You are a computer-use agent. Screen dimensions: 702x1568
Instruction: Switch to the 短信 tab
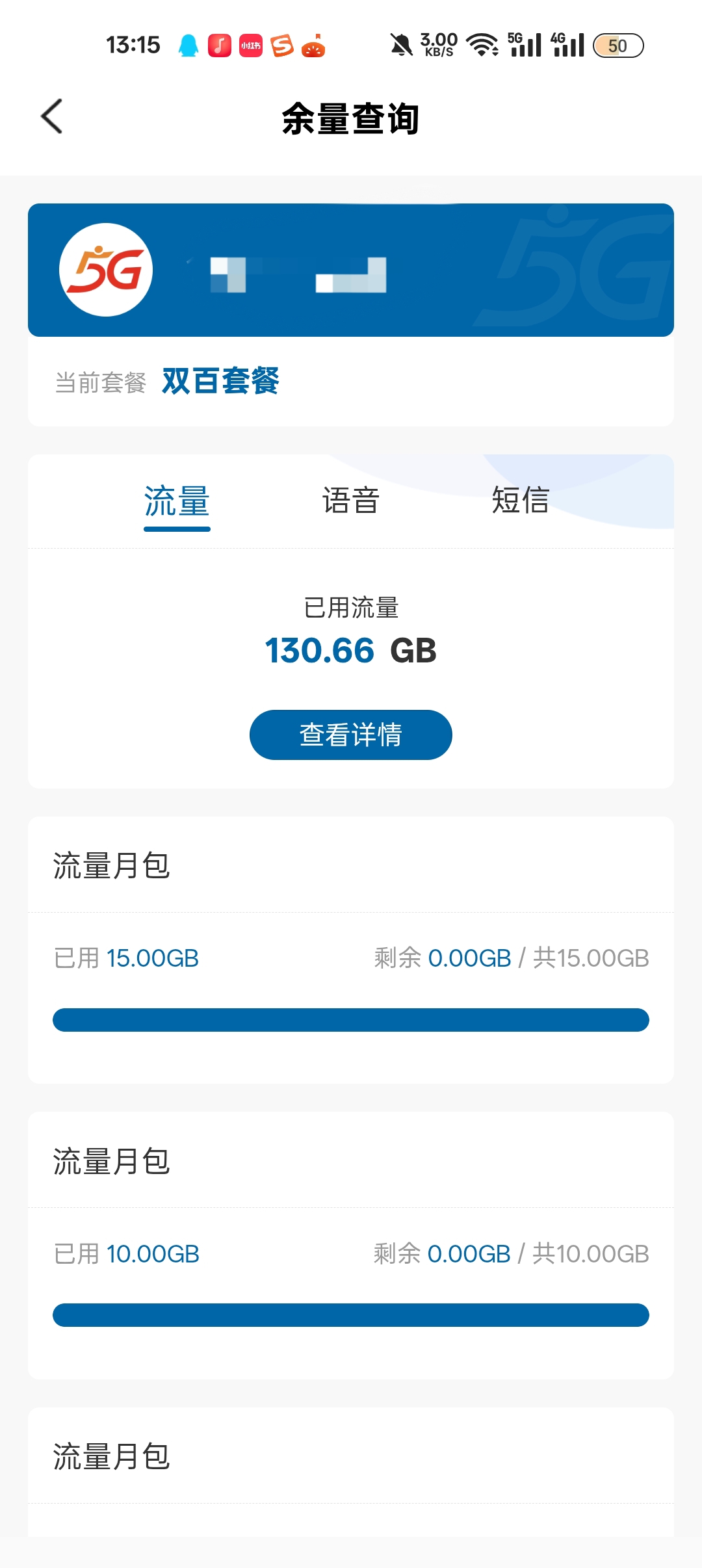pos(520,501)
